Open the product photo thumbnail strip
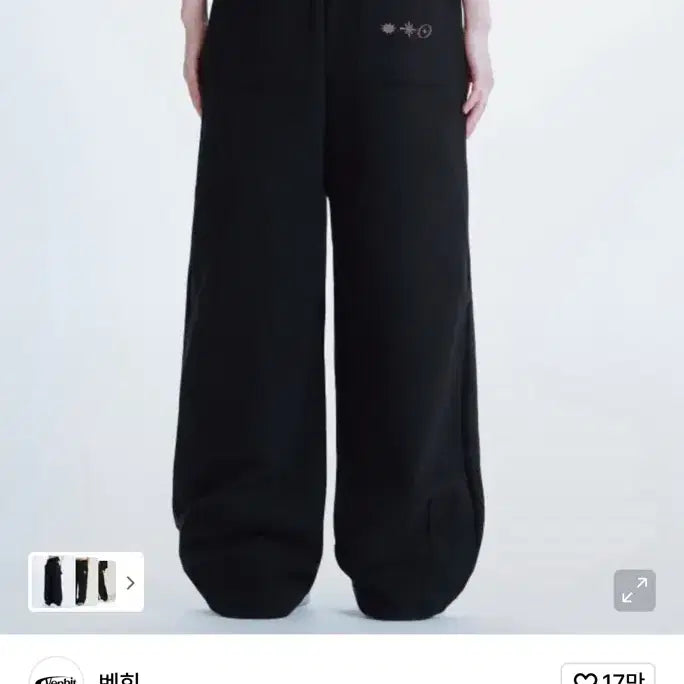684x684 pixels. click(x=86, y=582)
